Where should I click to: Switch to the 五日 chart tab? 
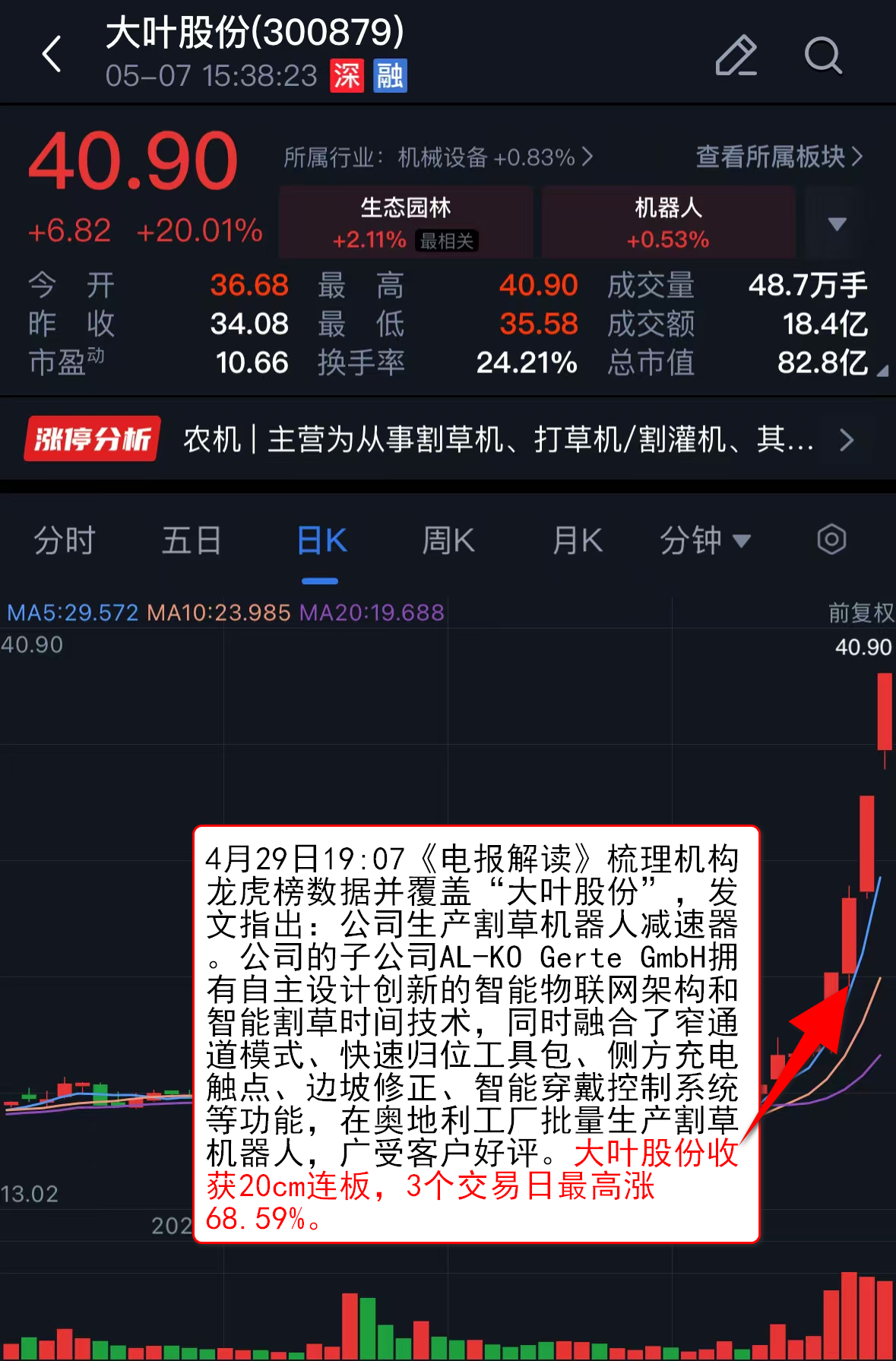(192, 541)
